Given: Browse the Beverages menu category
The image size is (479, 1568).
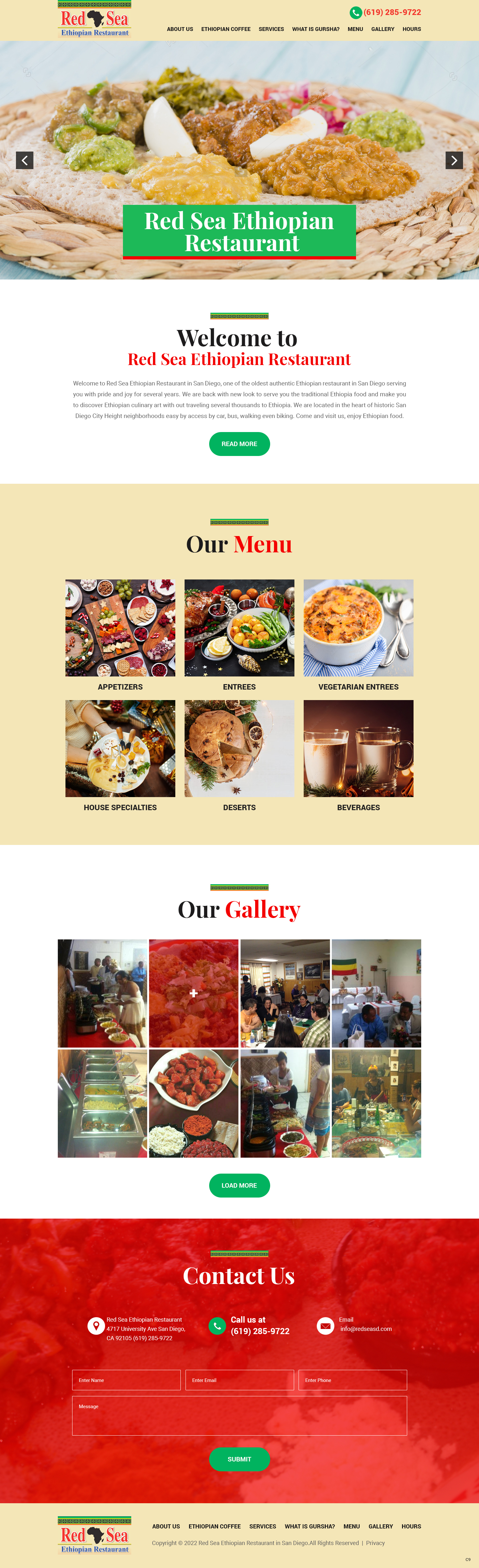Looking at the screenshot, I should coord(358,749).
